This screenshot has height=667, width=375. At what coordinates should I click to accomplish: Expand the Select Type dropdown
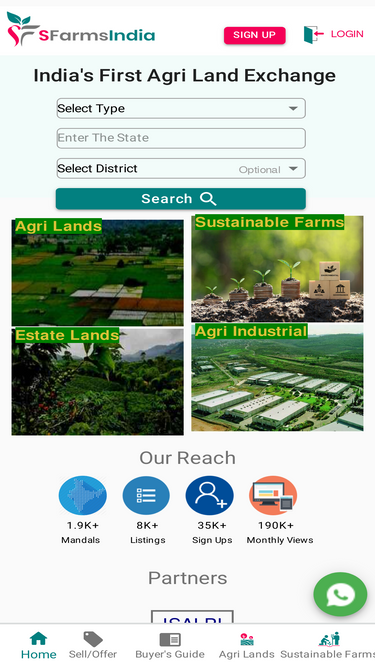[181, 108]
